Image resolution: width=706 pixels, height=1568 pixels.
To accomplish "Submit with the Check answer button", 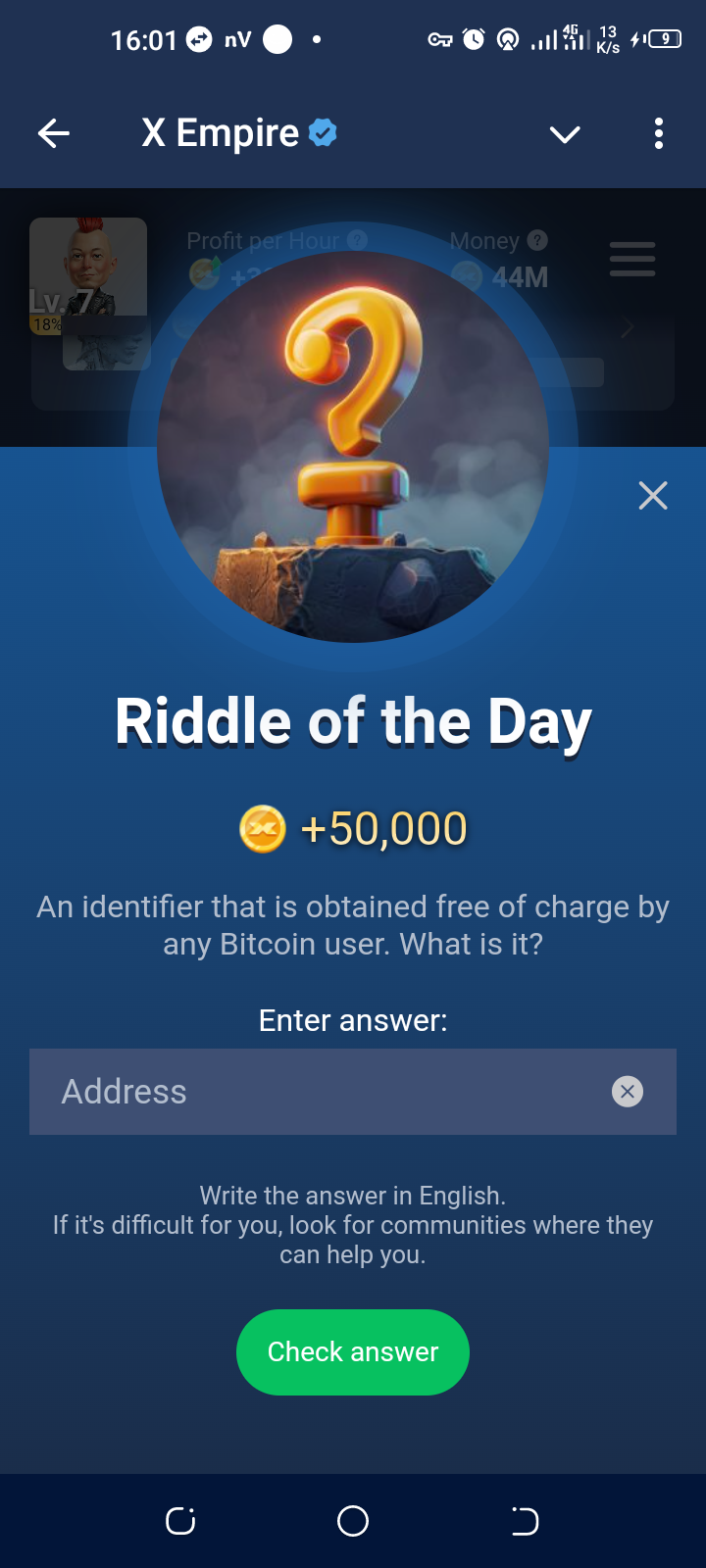I will (x=353, y=1351).
